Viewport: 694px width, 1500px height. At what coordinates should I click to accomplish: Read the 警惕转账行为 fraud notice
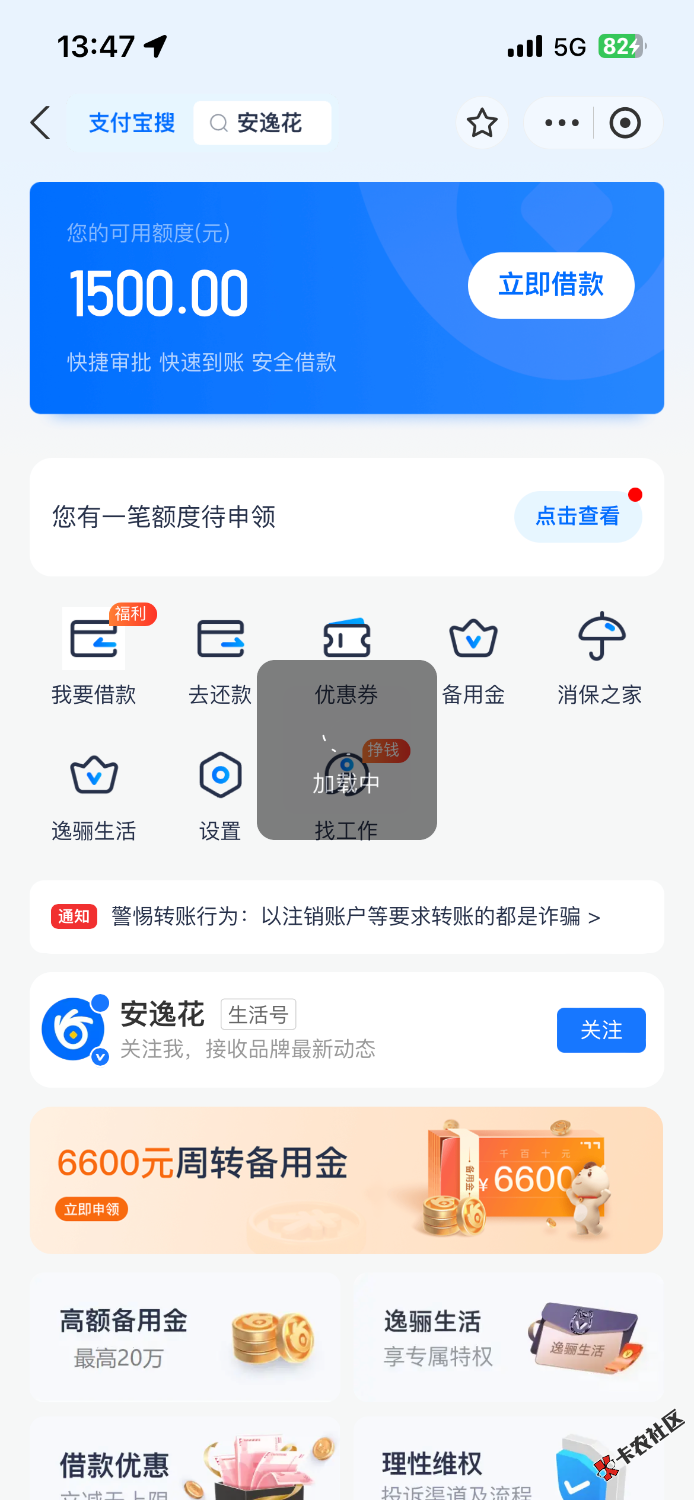click(347, 917)
